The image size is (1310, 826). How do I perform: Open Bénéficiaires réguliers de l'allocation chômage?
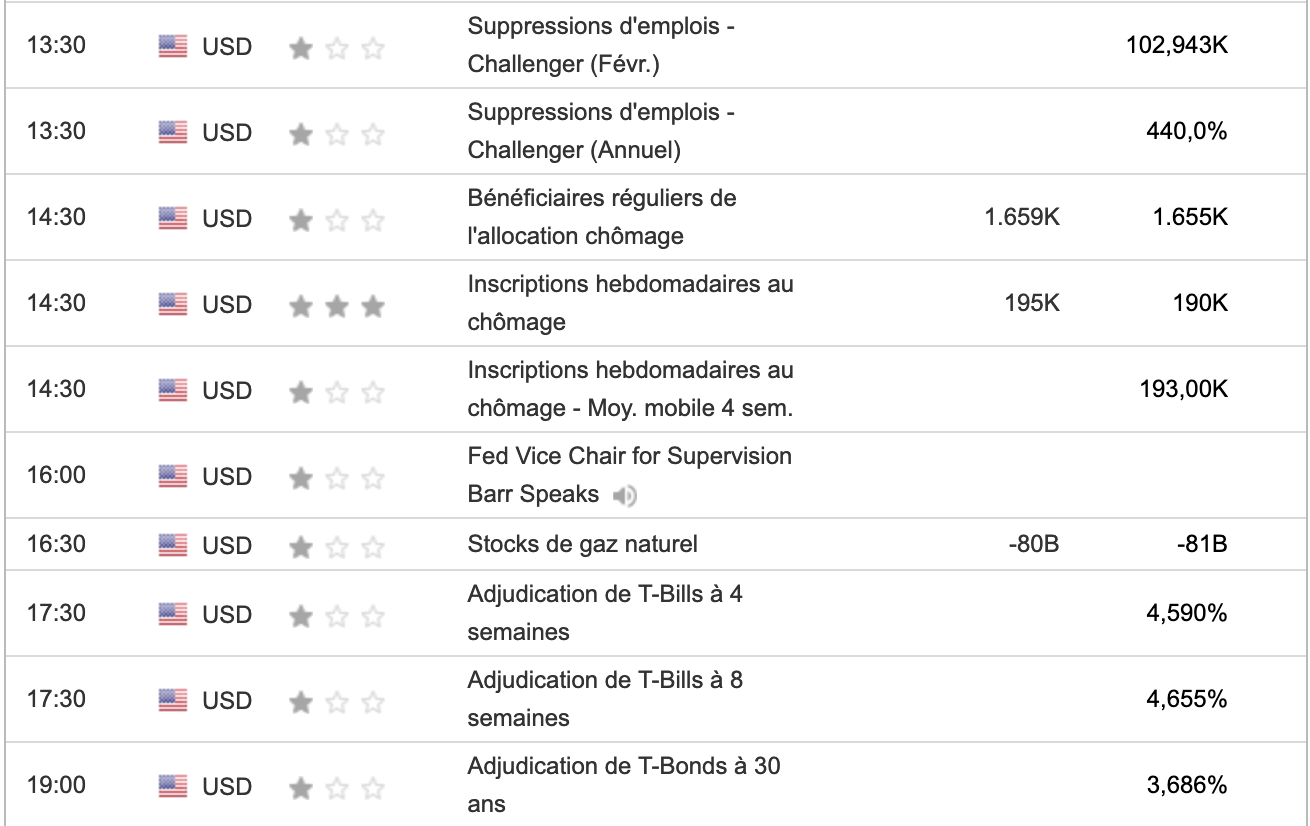[601, 217]
